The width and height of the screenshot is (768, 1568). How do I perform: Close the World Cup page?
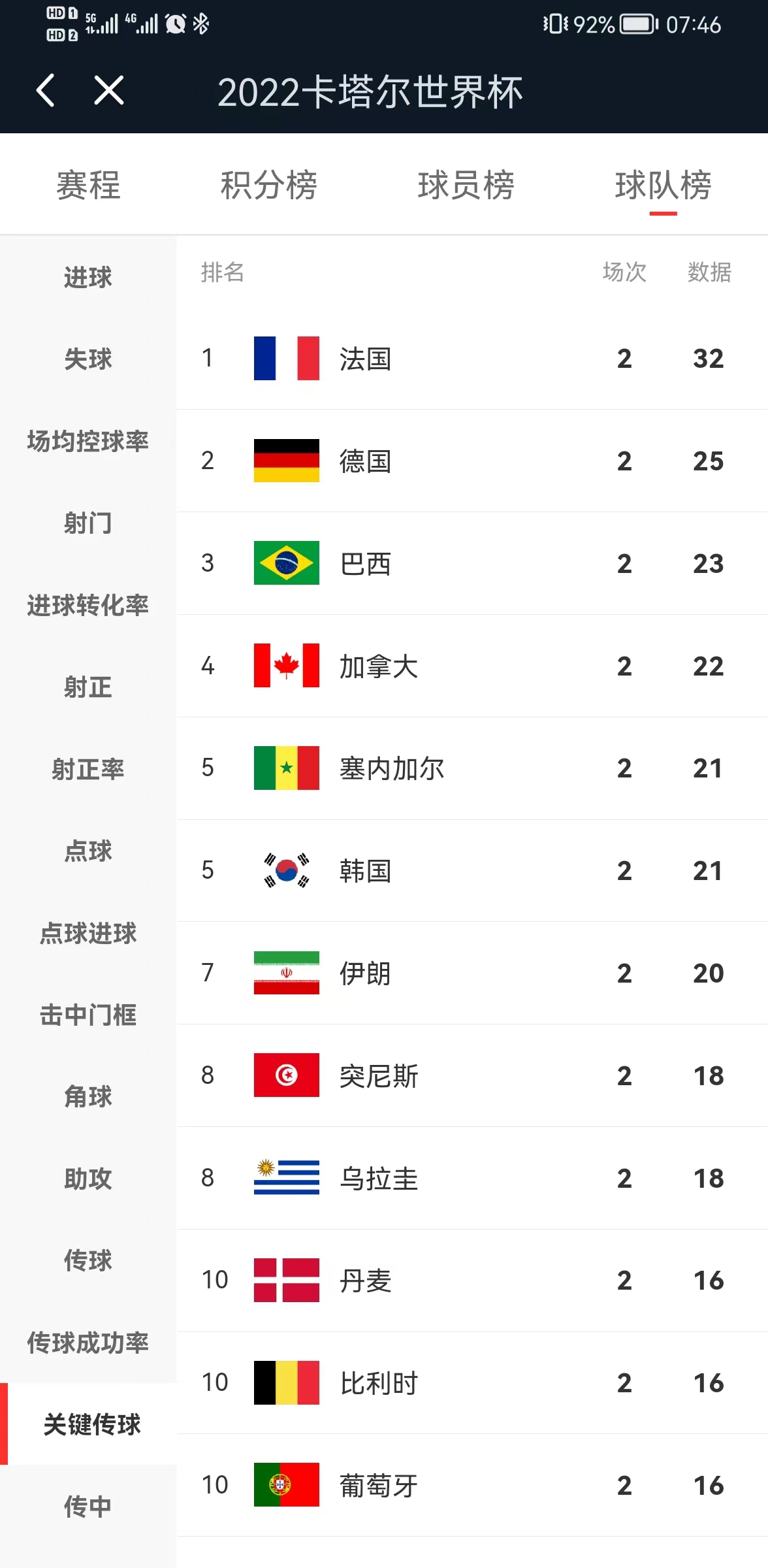[108, 90]
